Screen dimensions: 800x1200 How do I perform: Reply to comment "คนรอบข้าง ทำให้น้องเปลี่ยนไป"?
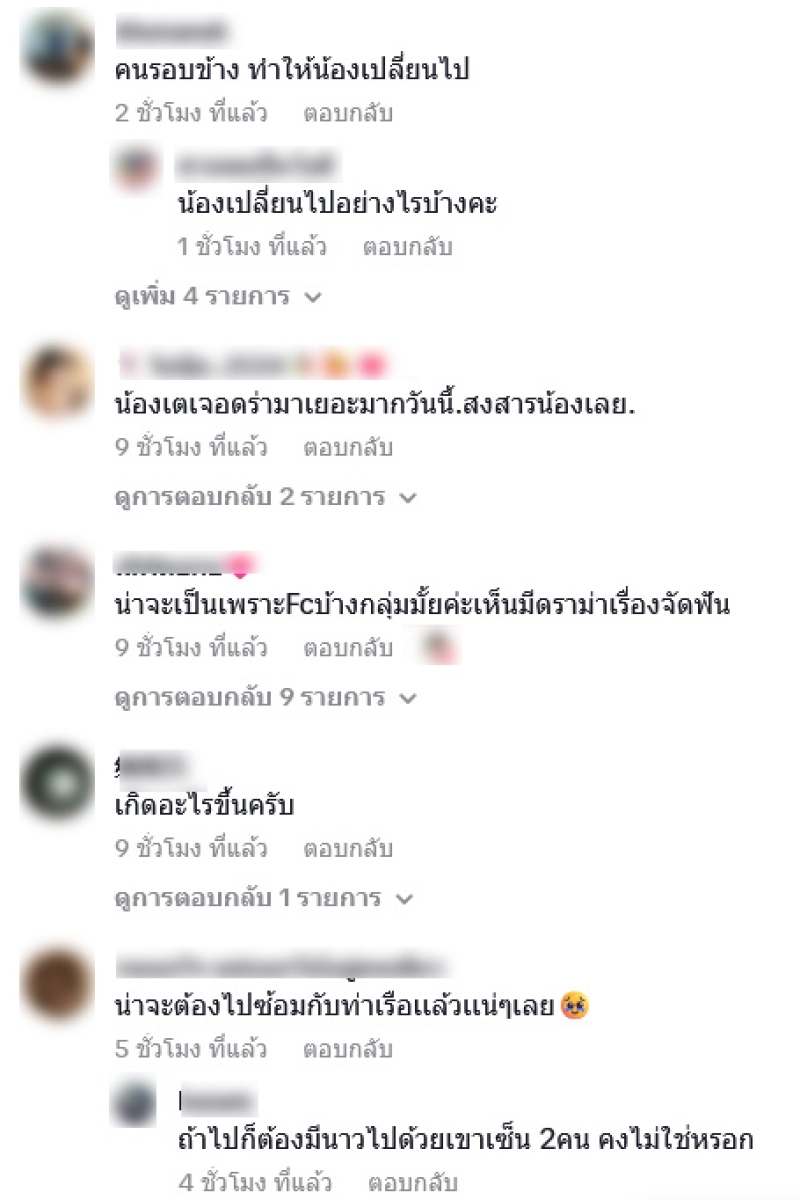pyautogui.click(x=348, y=113)
